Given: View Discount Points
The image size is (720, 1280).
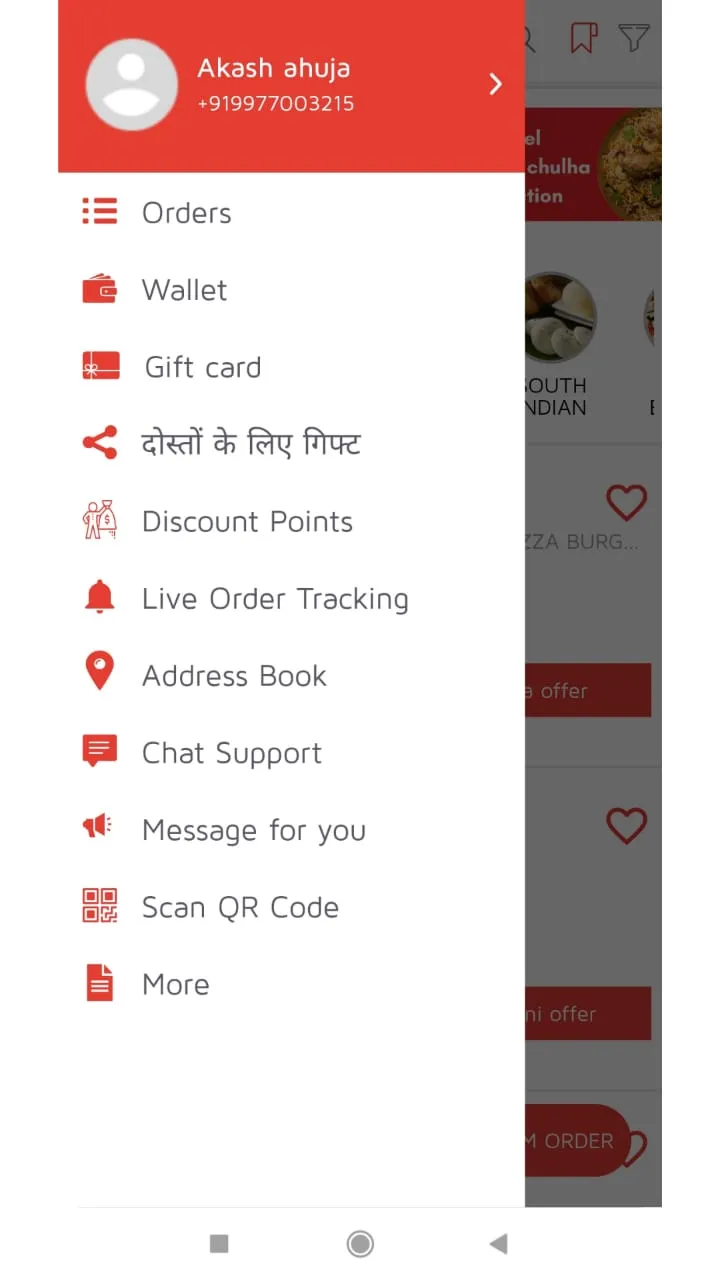Looking at the screenshot, I should [247, 521].
